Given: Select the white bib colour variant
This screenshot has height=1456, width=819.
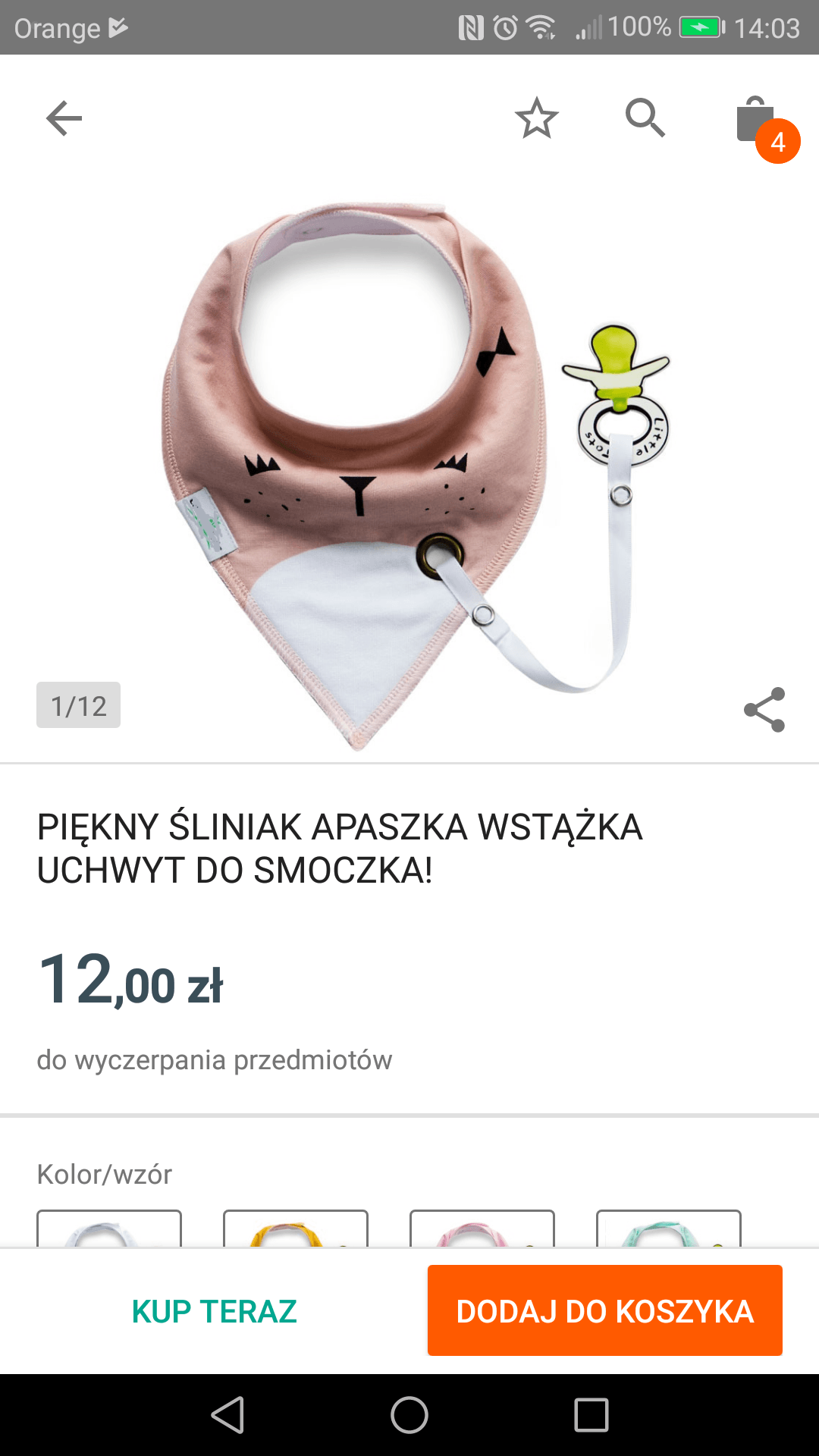Looking at the screenshot, I should pyautogui.click(x=109, y=1229).
